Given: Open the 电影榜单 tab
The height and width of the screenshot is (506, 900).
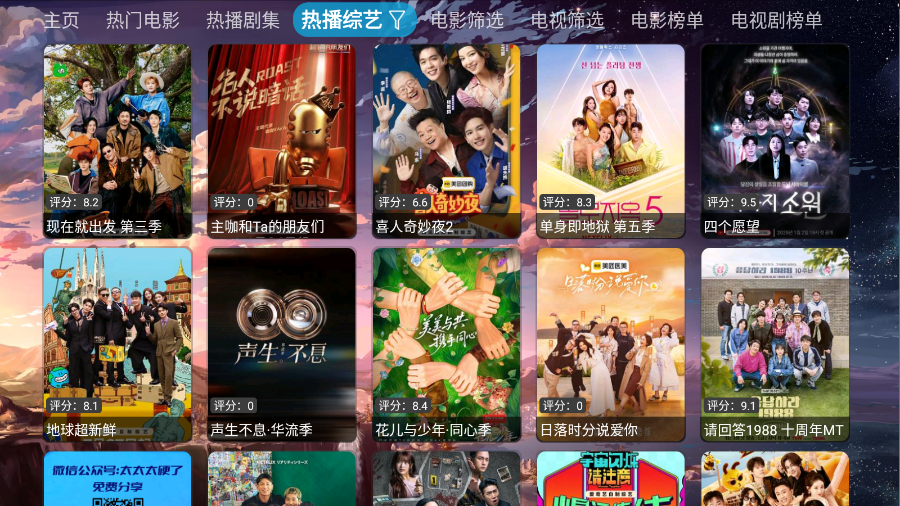Looking at the screenshot, I should [x=667, y=20].
